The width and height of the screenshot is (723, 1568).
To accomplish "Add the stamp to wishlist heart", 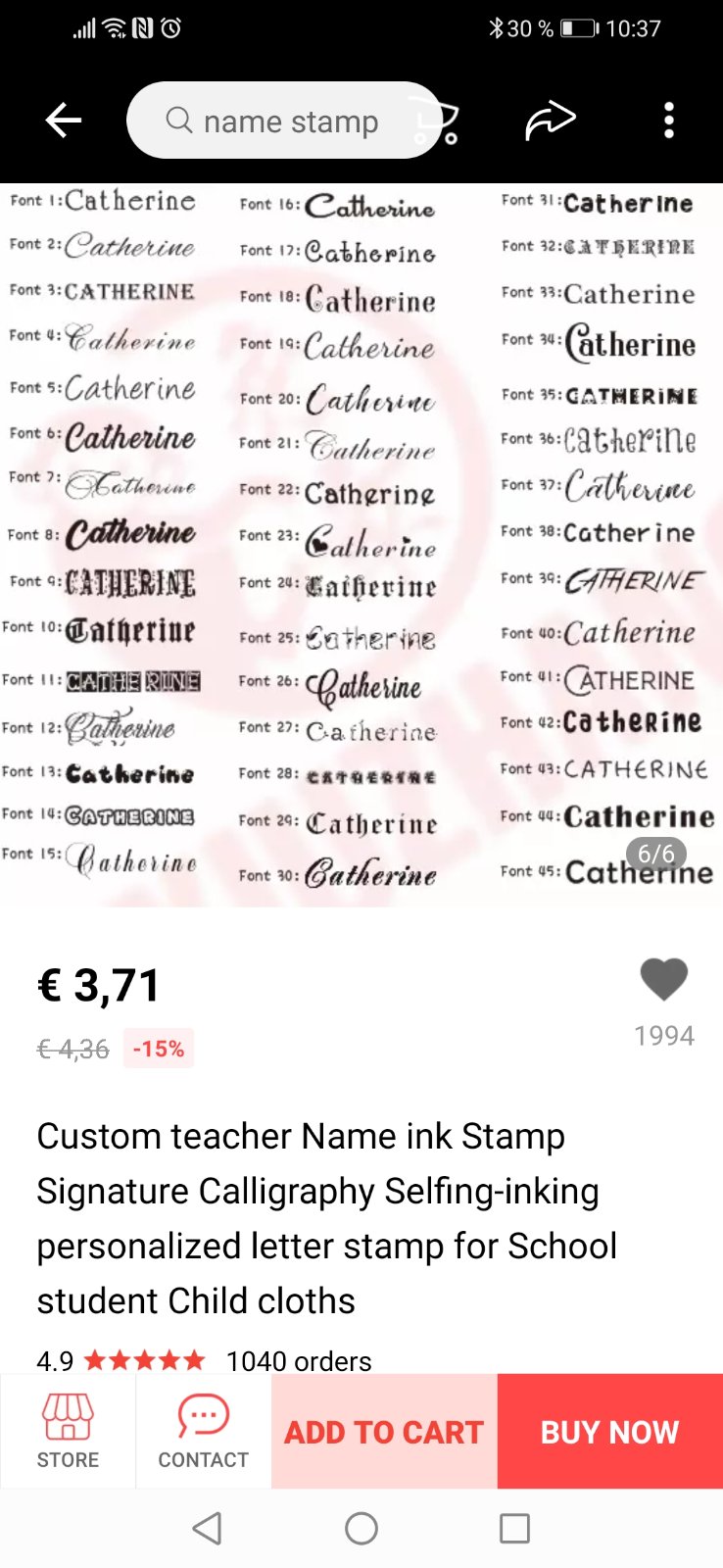I will click(663, 980).
